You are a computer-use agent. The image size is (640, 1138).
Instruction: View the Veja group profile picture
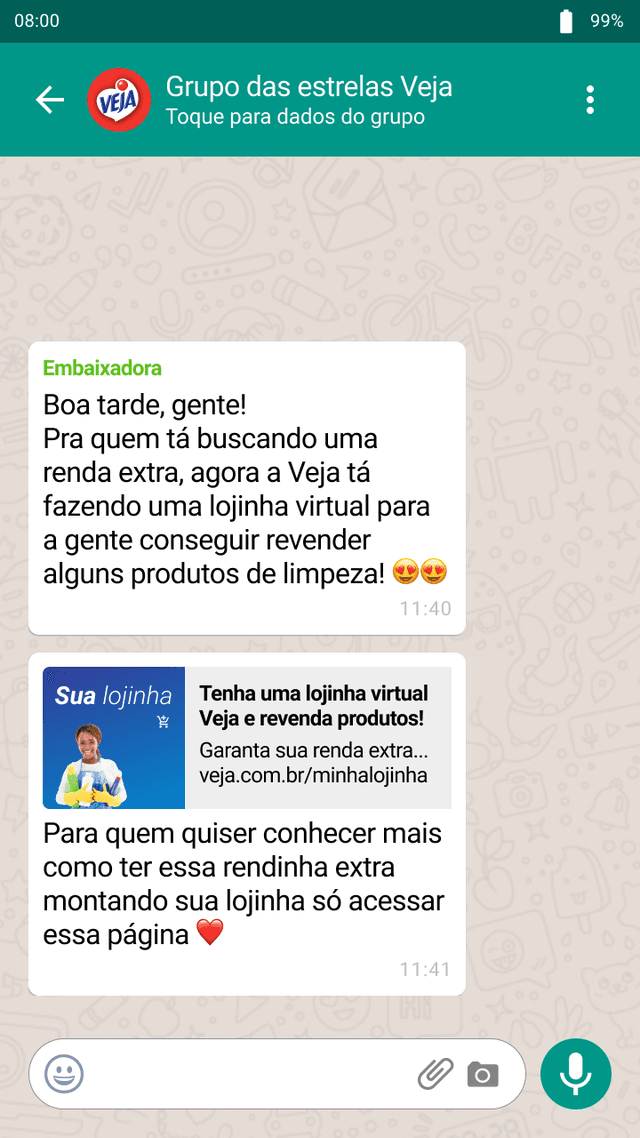click(119, 100)
